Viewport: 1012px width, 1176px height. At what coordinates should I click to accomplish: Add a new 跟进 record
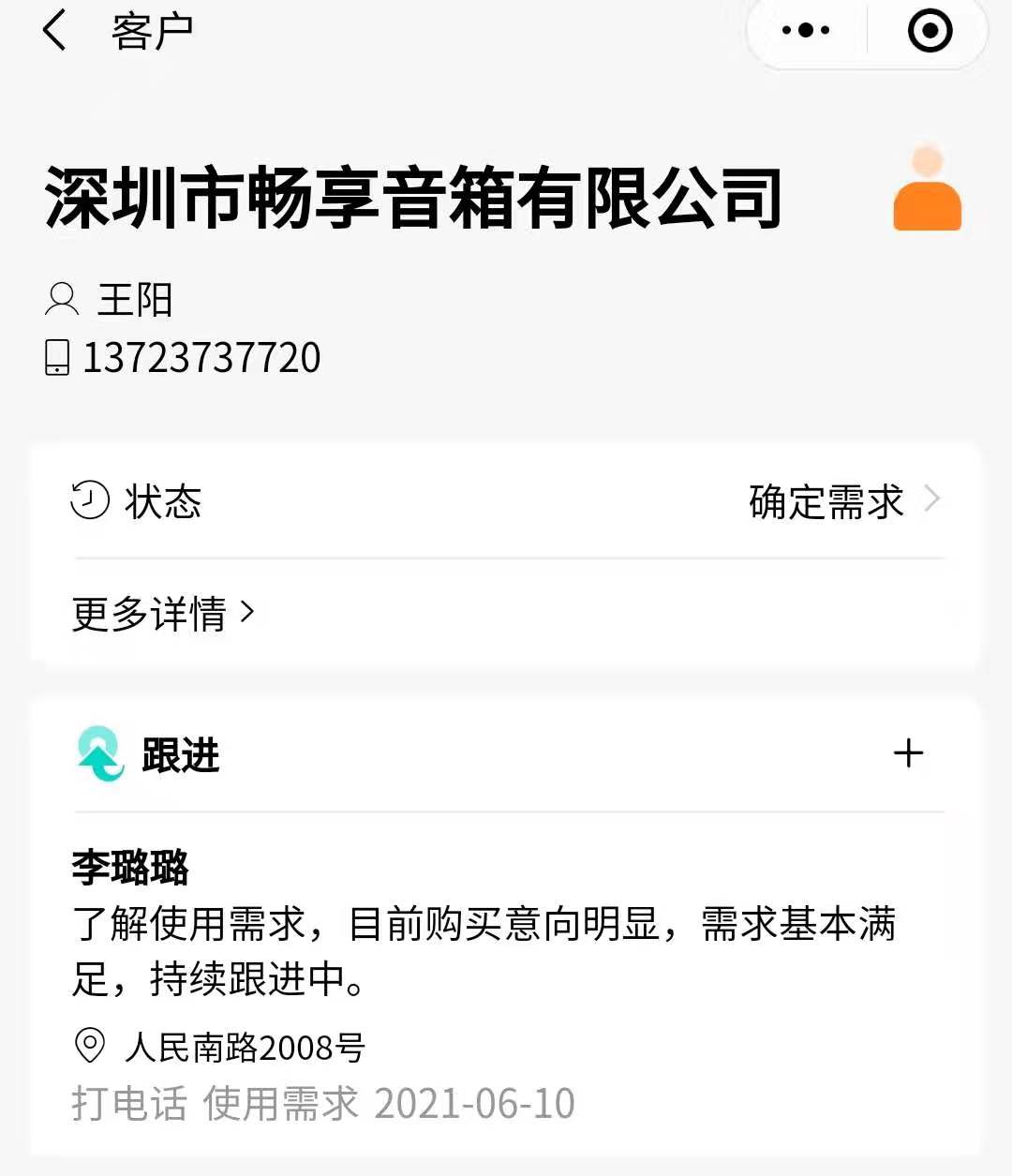[908, 753]
